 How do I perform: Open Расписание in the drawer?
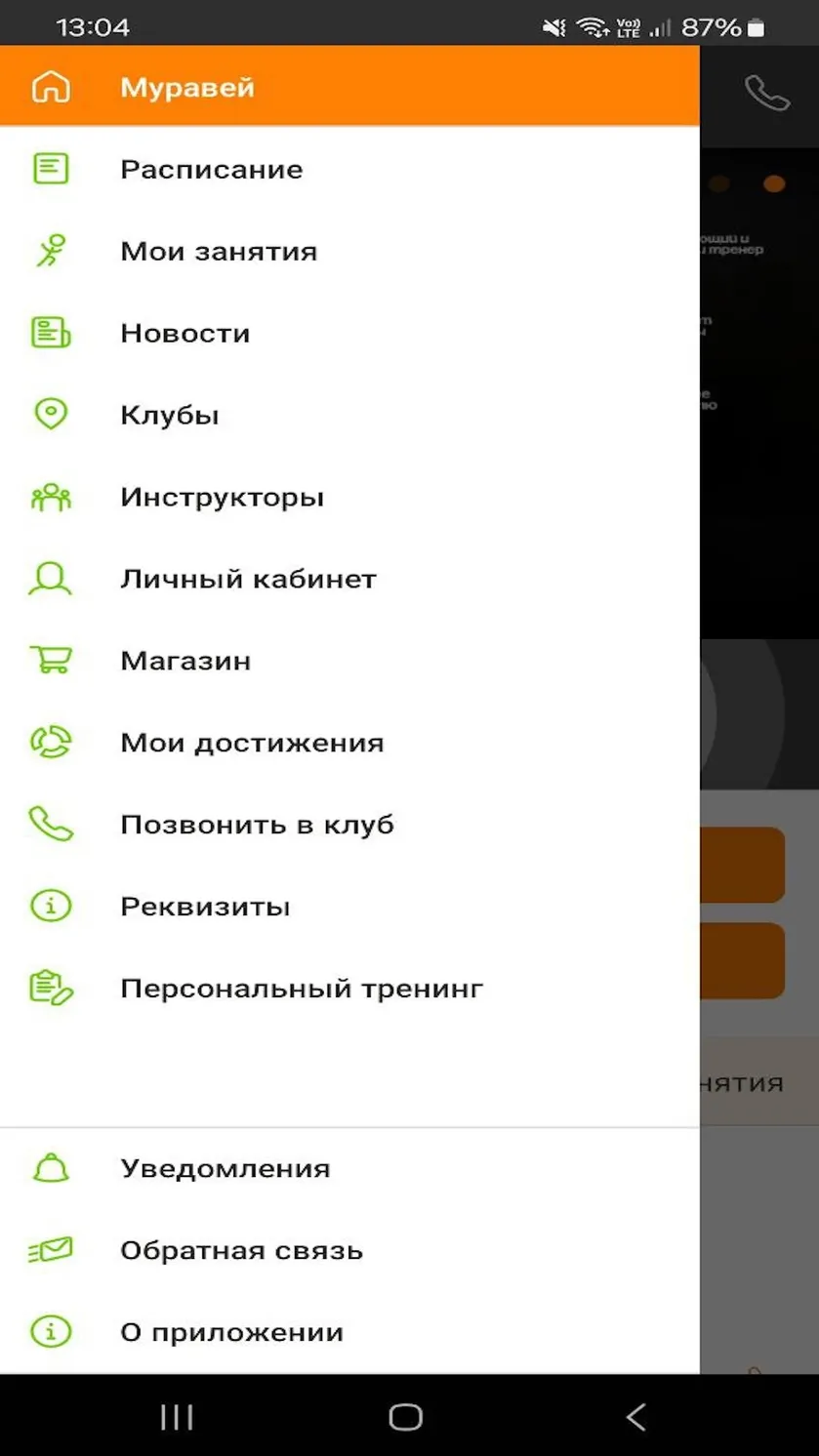(x=349, y=169)
